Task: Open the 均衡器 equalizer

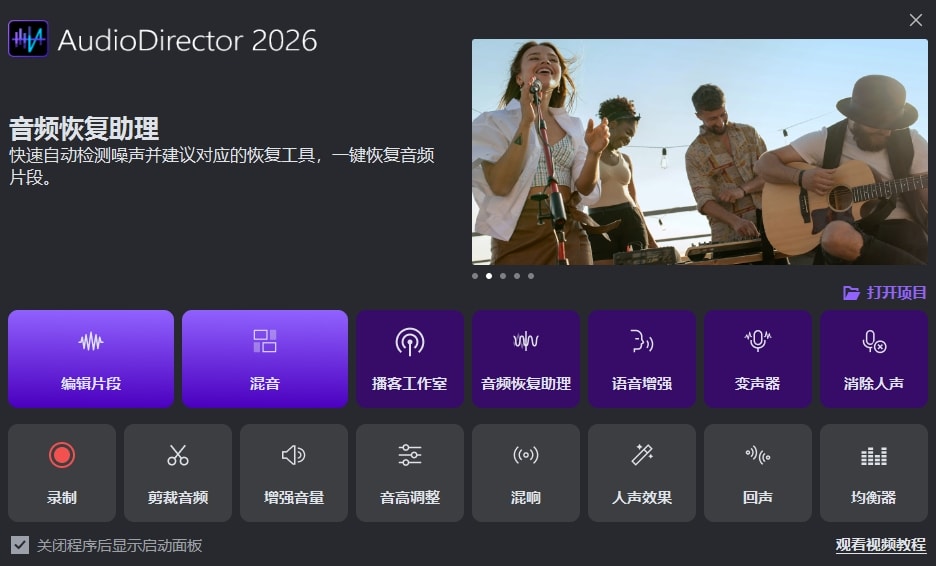Action: pos(873,472)
